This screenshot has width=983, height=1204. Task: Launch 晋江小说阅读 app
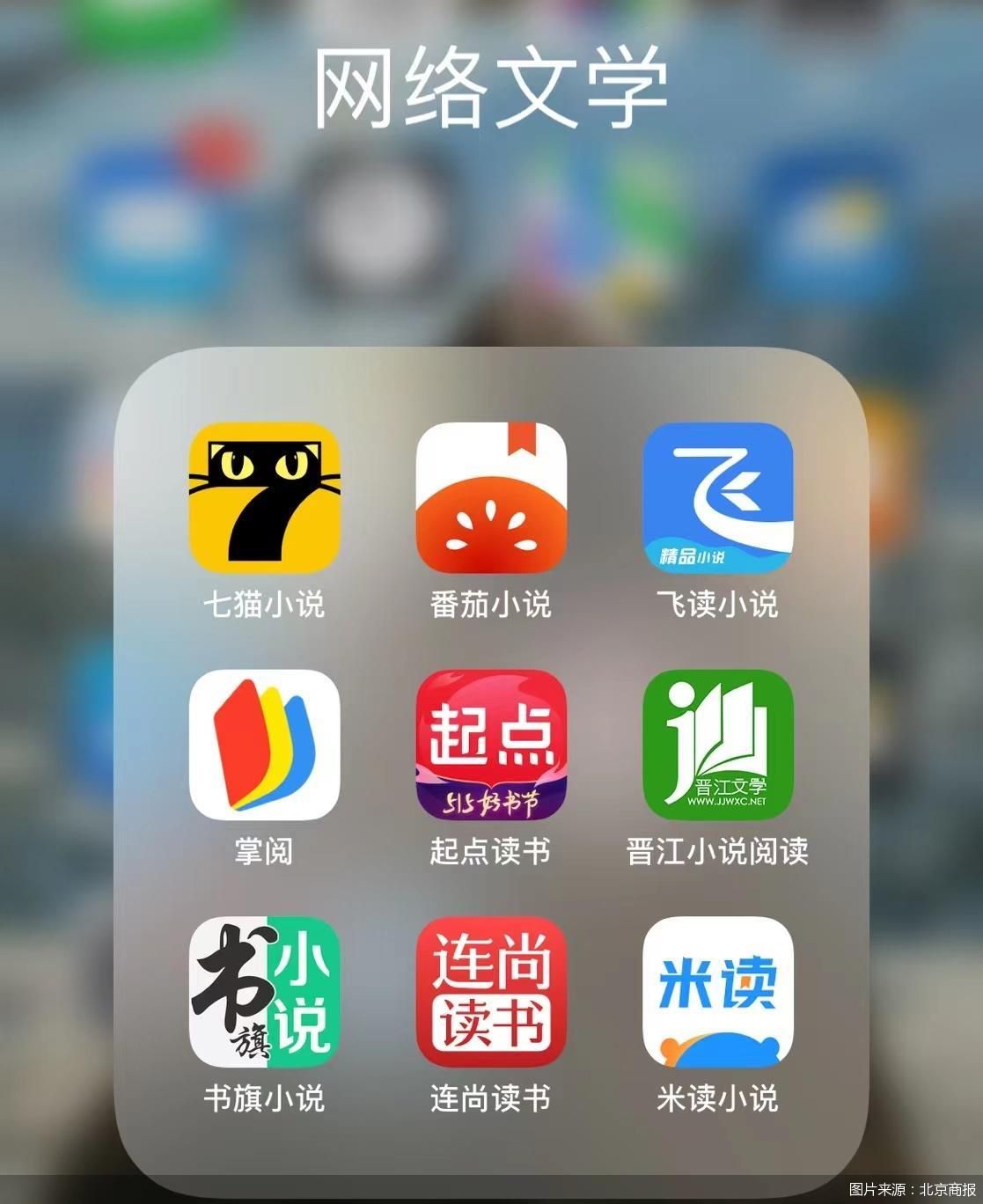tap(717, 745)
